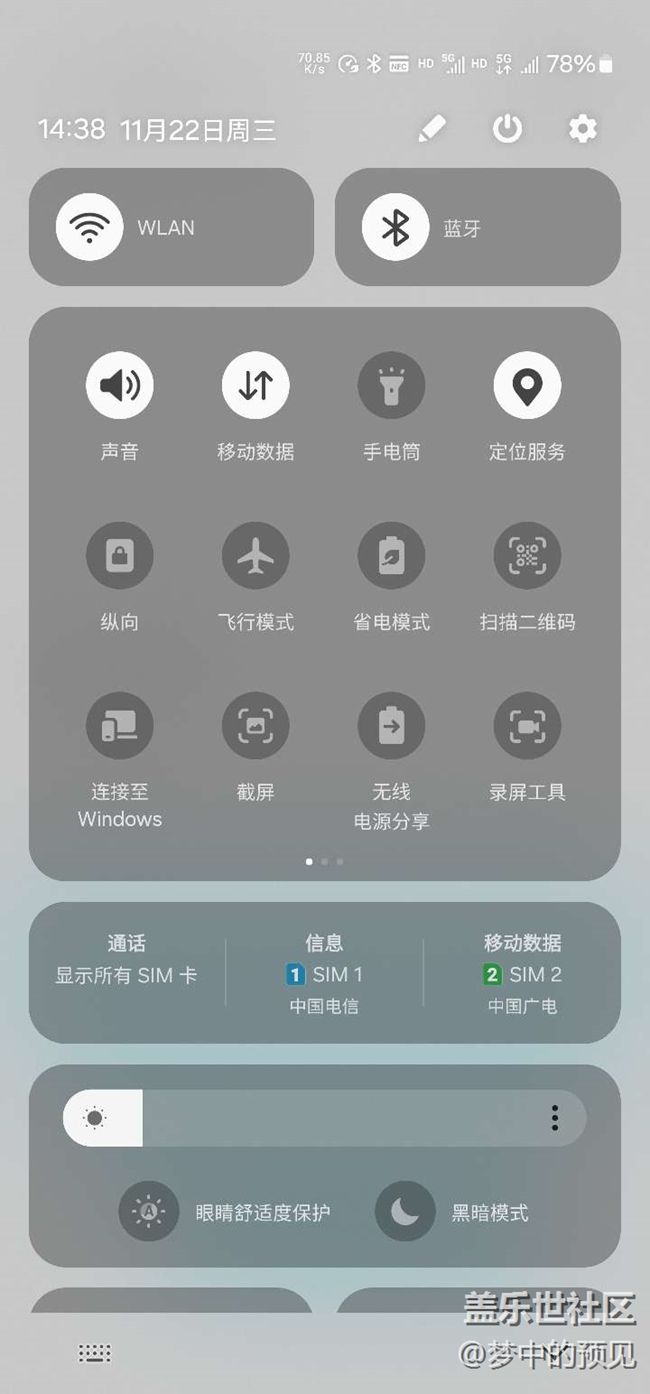
Task: Disable 定位服务 location
Action: (x=527, y=385)
